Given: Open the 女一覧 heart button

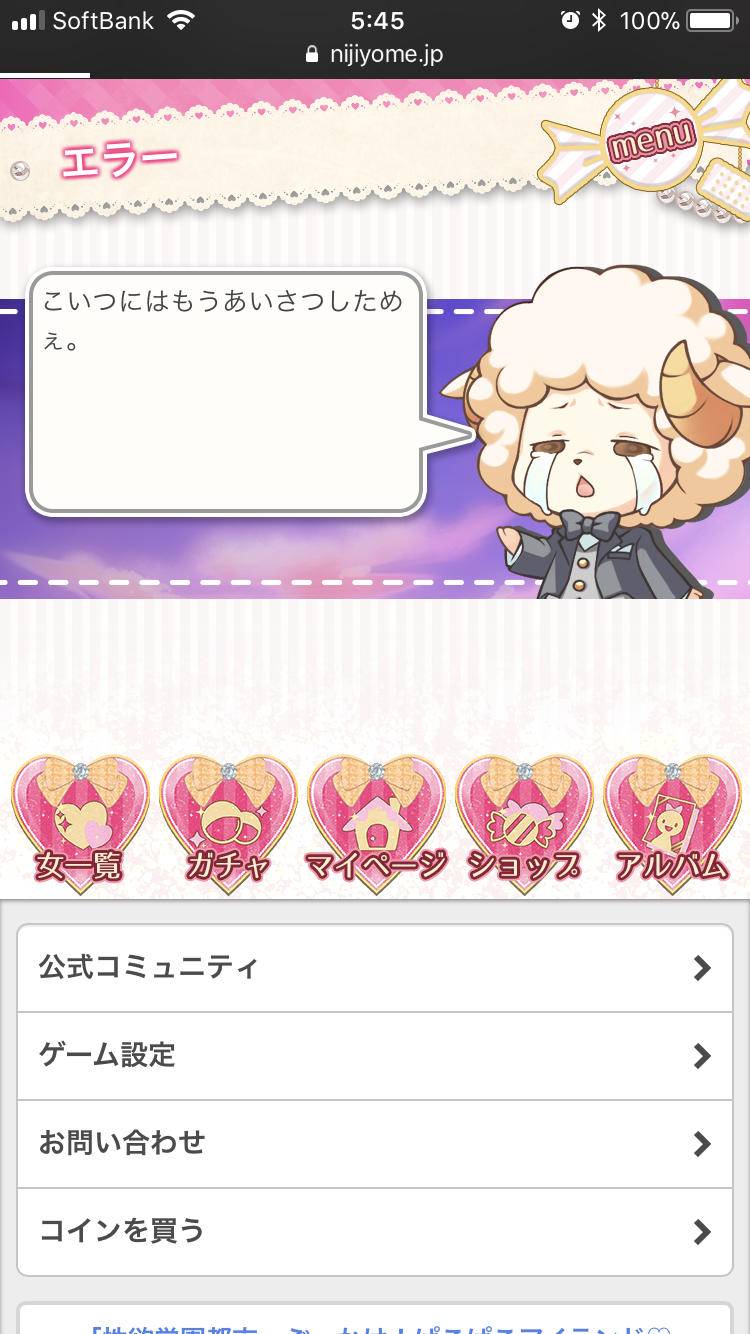Looking at the screenshot, I should pos(80,823).
